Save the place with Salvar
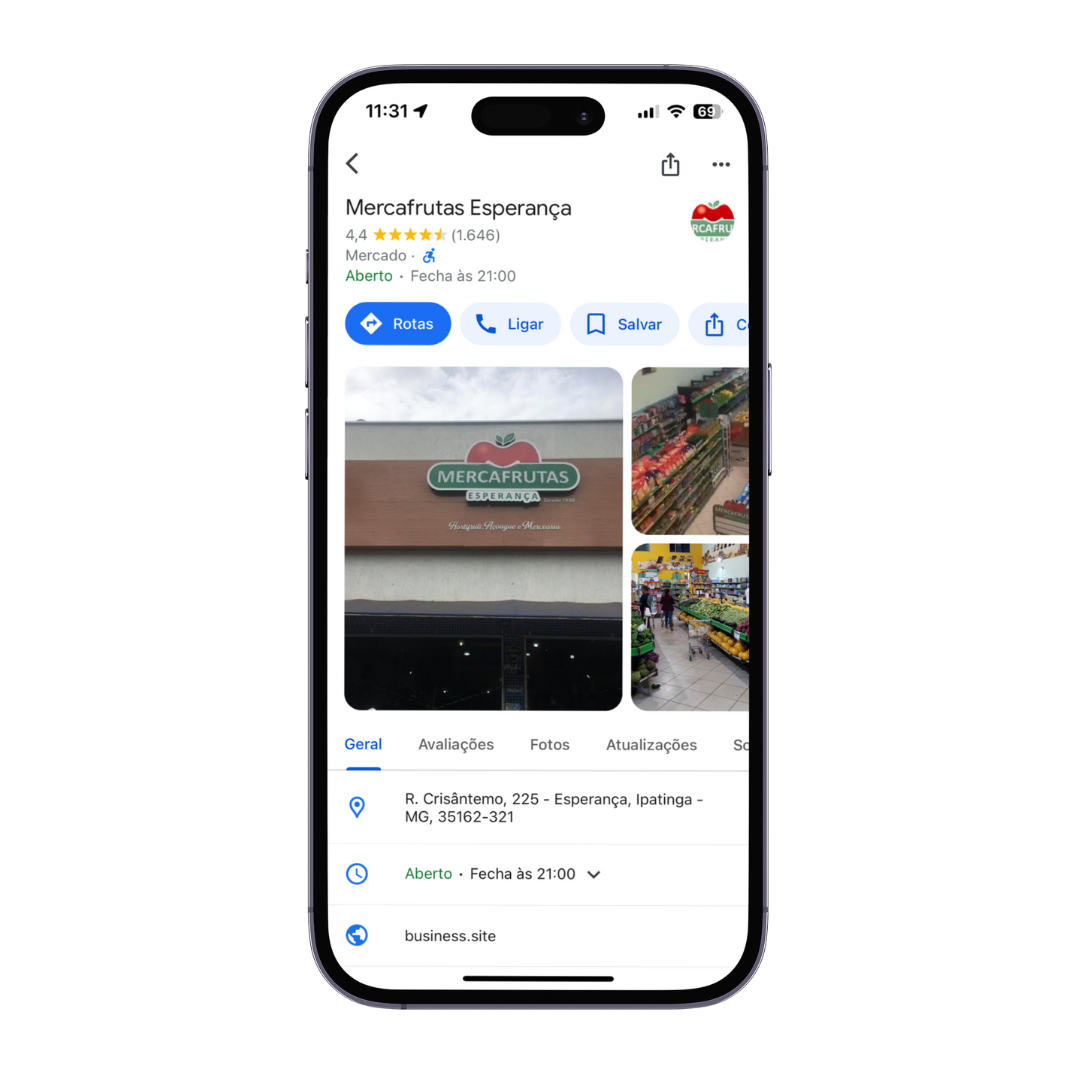 click(x=624, y=324)
